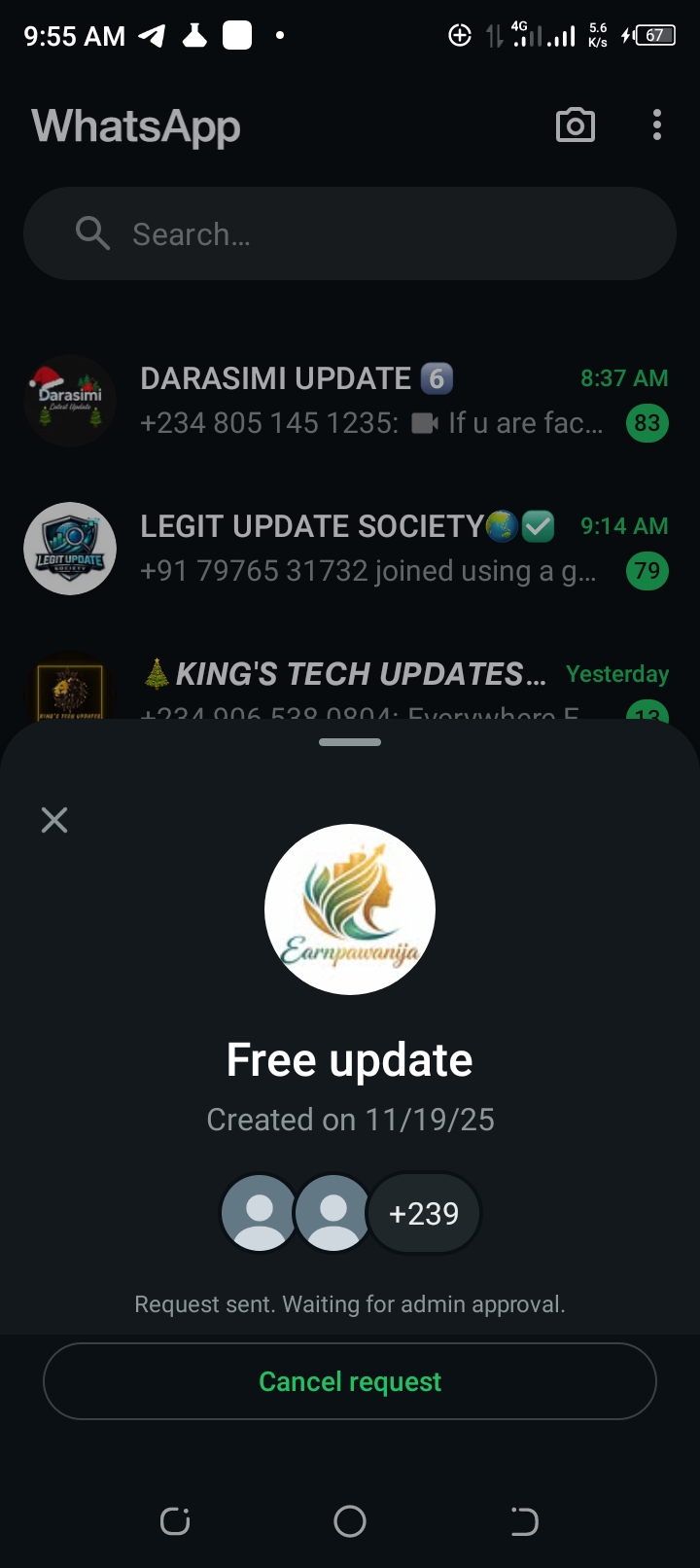
Task: Cancel the group join request
Action: click(350, 1381)
